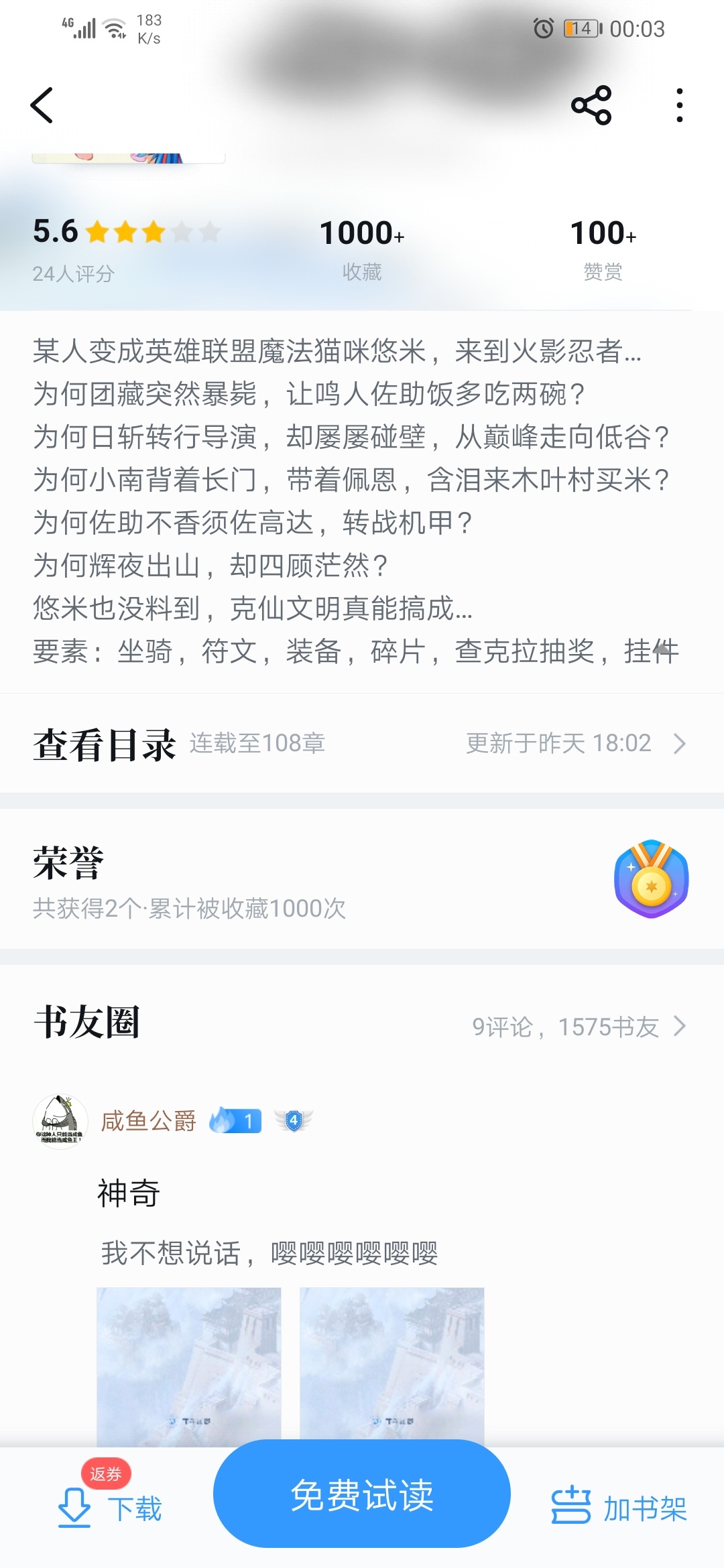Share this book
Viewport: 724px width, 1568px height.
(591, 105)
